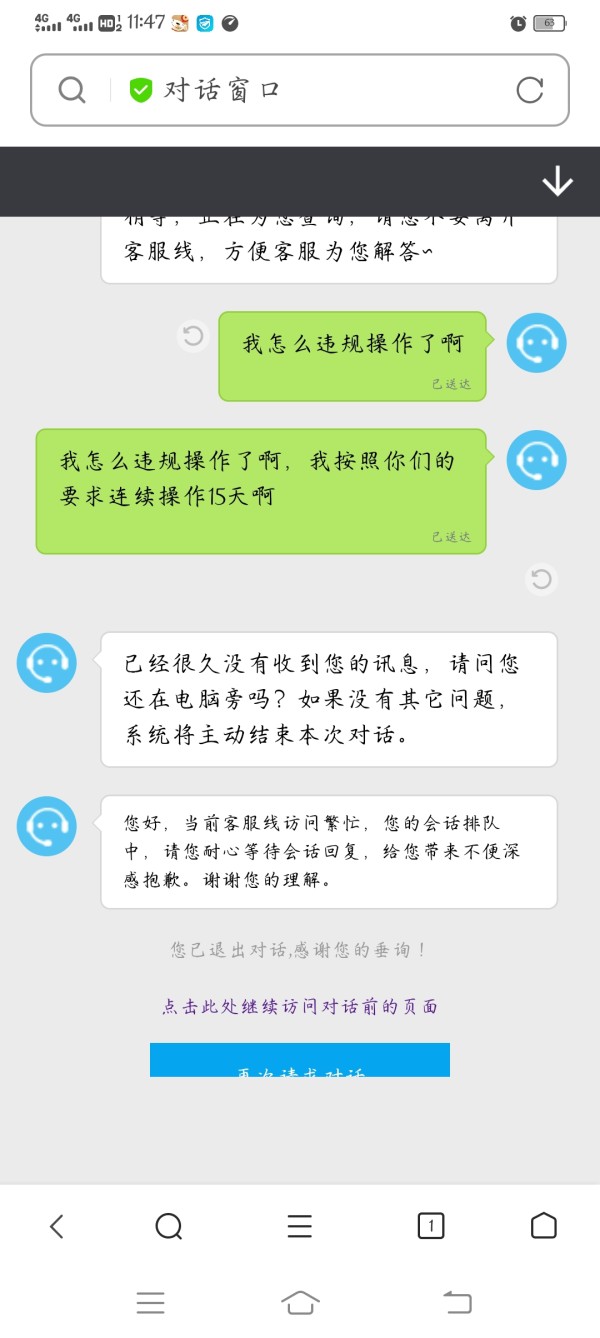
Task: Tap the system home button
Action: (x=300, y=1301)
